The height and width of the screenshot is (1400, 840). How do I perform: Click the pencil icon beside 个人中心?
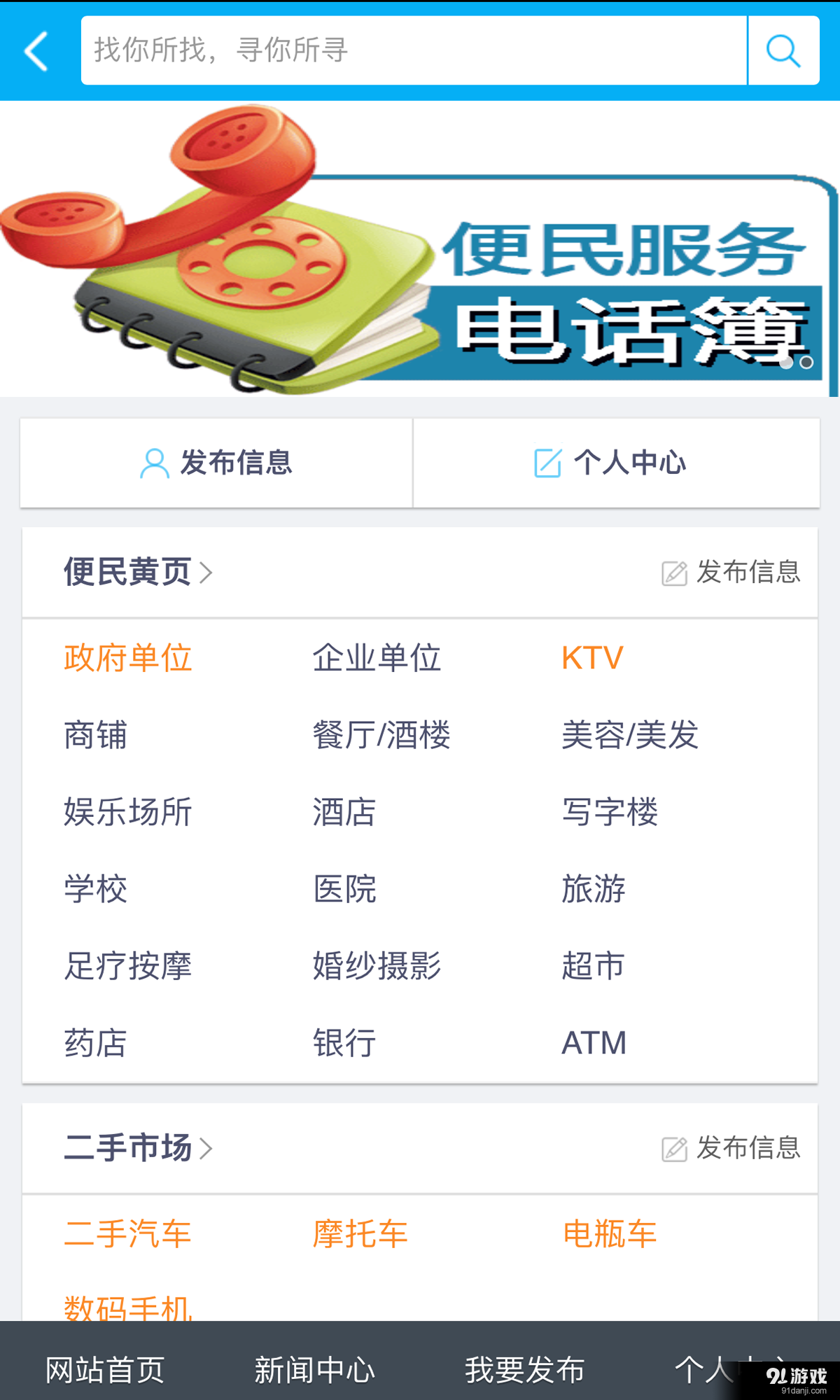click(x=549, y=462)
